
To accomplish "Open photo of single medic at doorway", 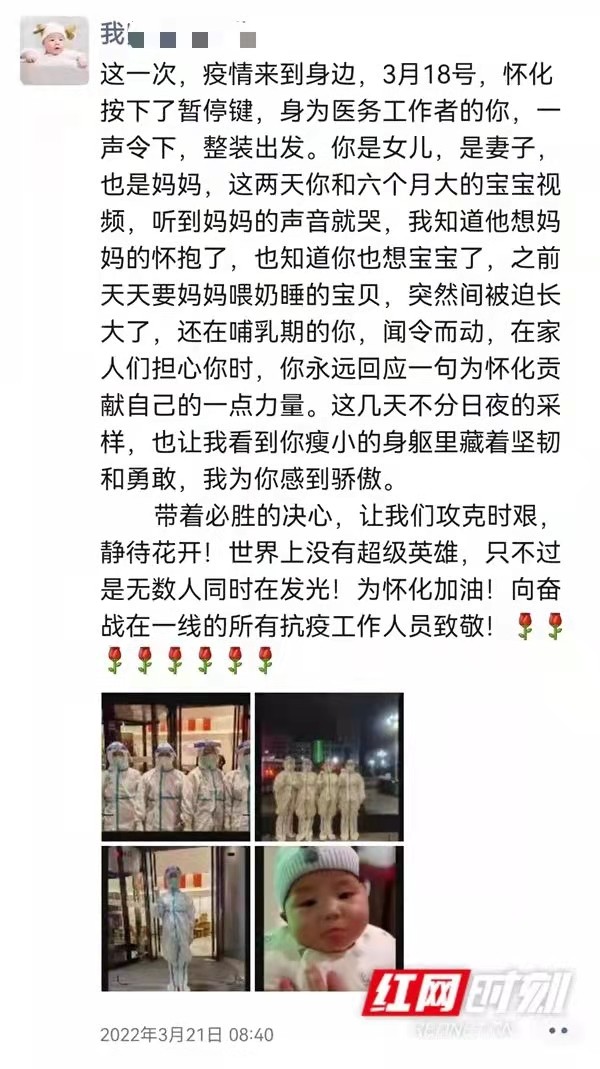I will [x=176, y=918].
